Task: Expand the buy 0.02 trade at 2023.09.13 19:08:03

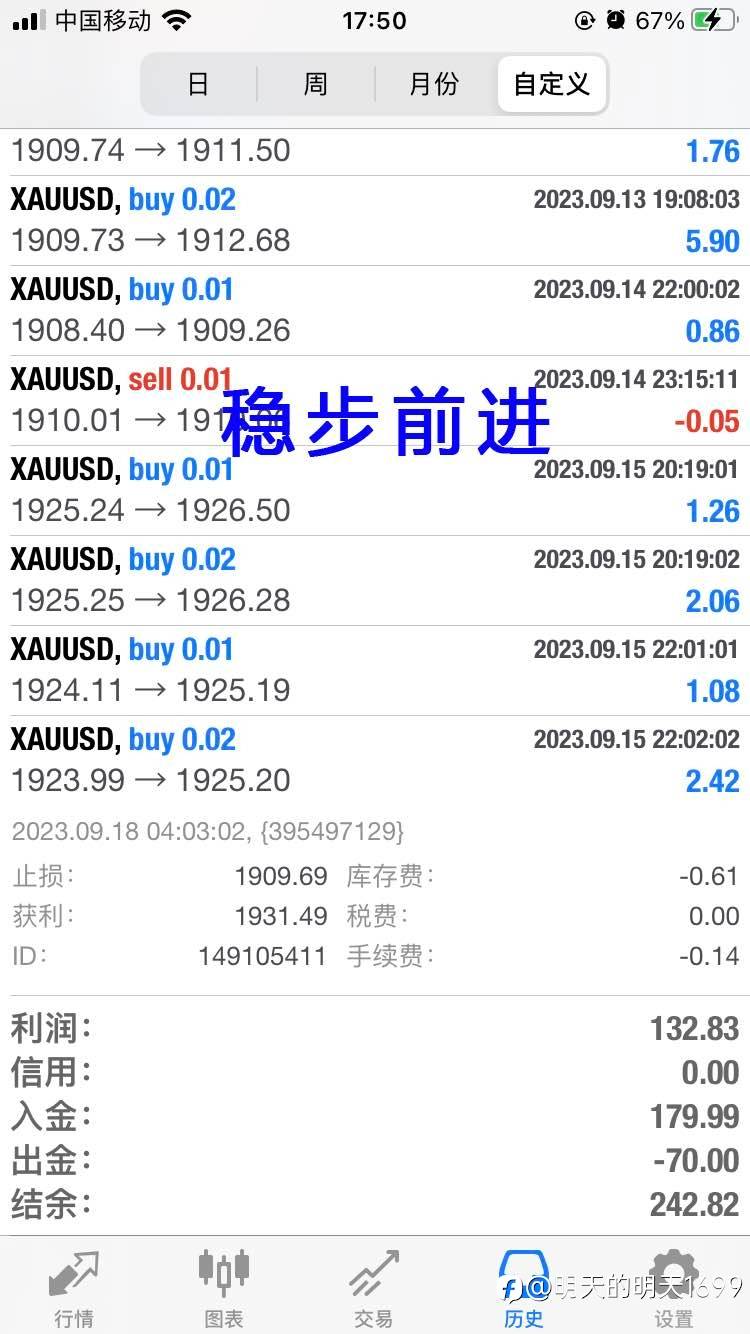Action: point(375,220)
